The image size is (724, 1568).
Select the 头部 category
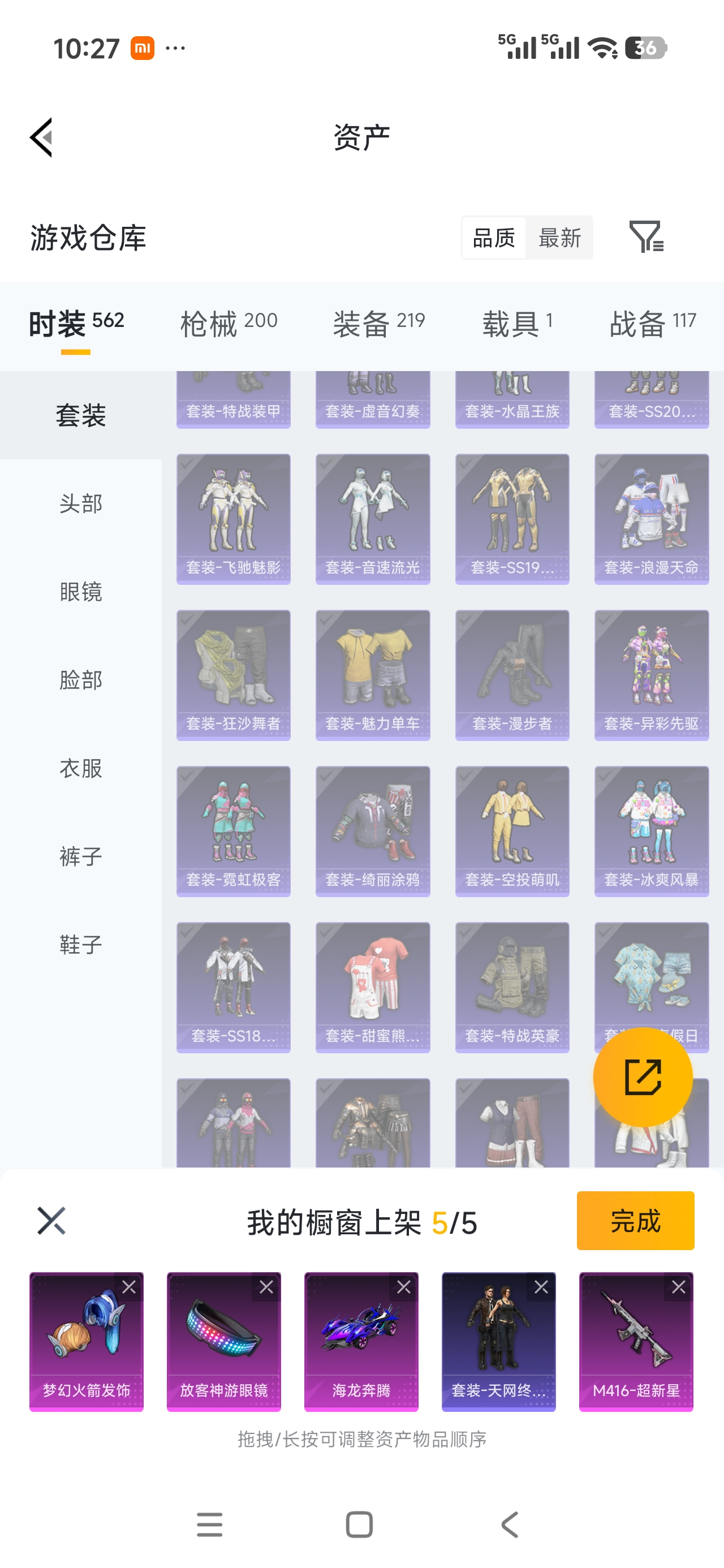tap(81, 503)
